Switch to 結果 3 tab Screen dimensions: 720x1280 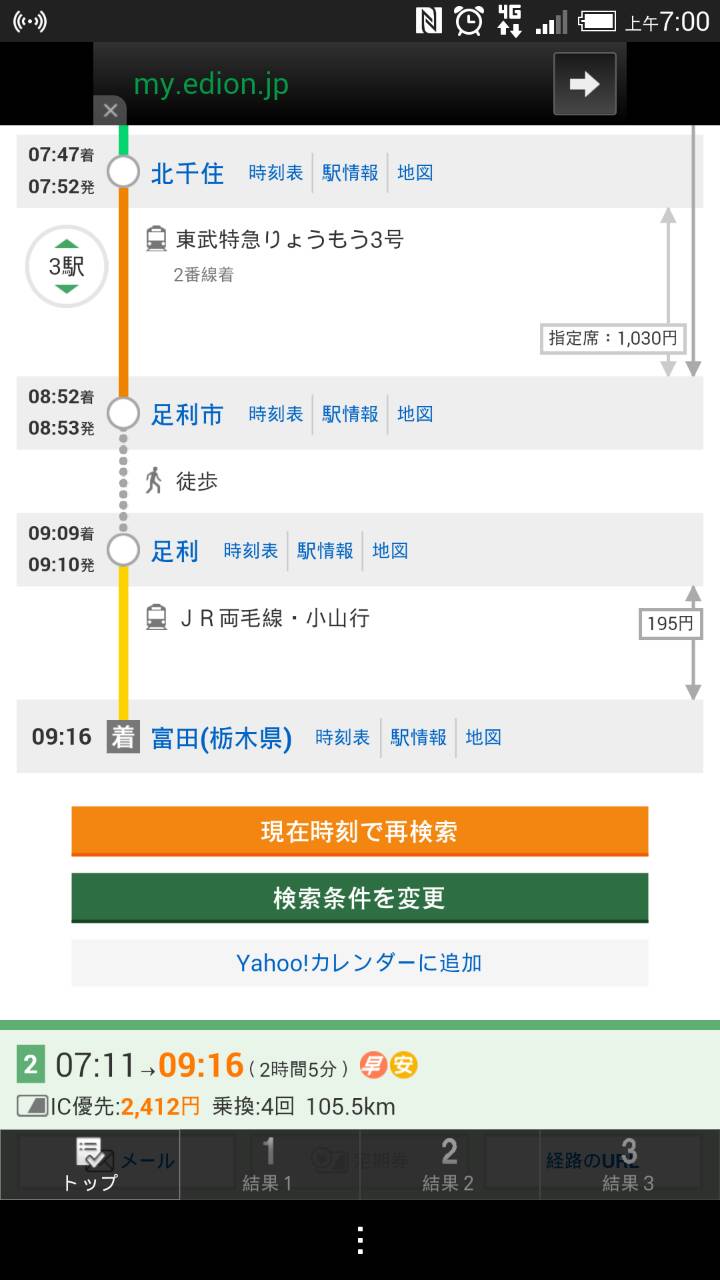pos(628,1166)
